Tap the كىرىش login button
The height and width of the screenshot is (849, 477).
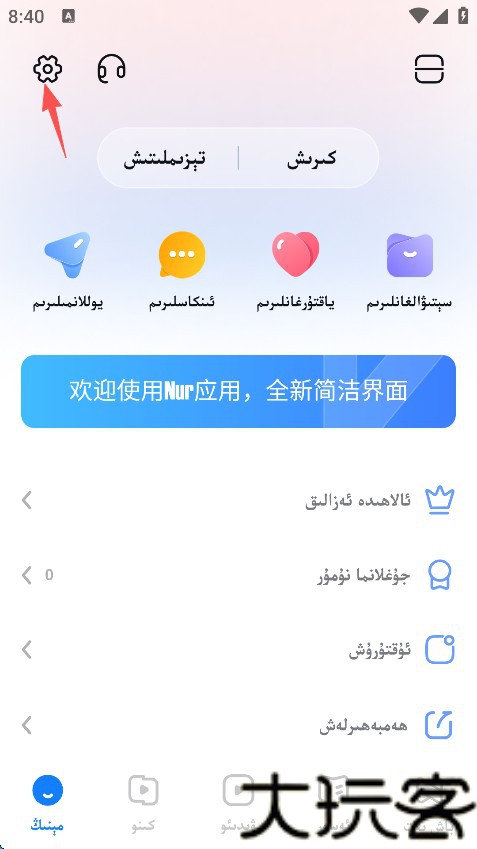tap(311, 158)
